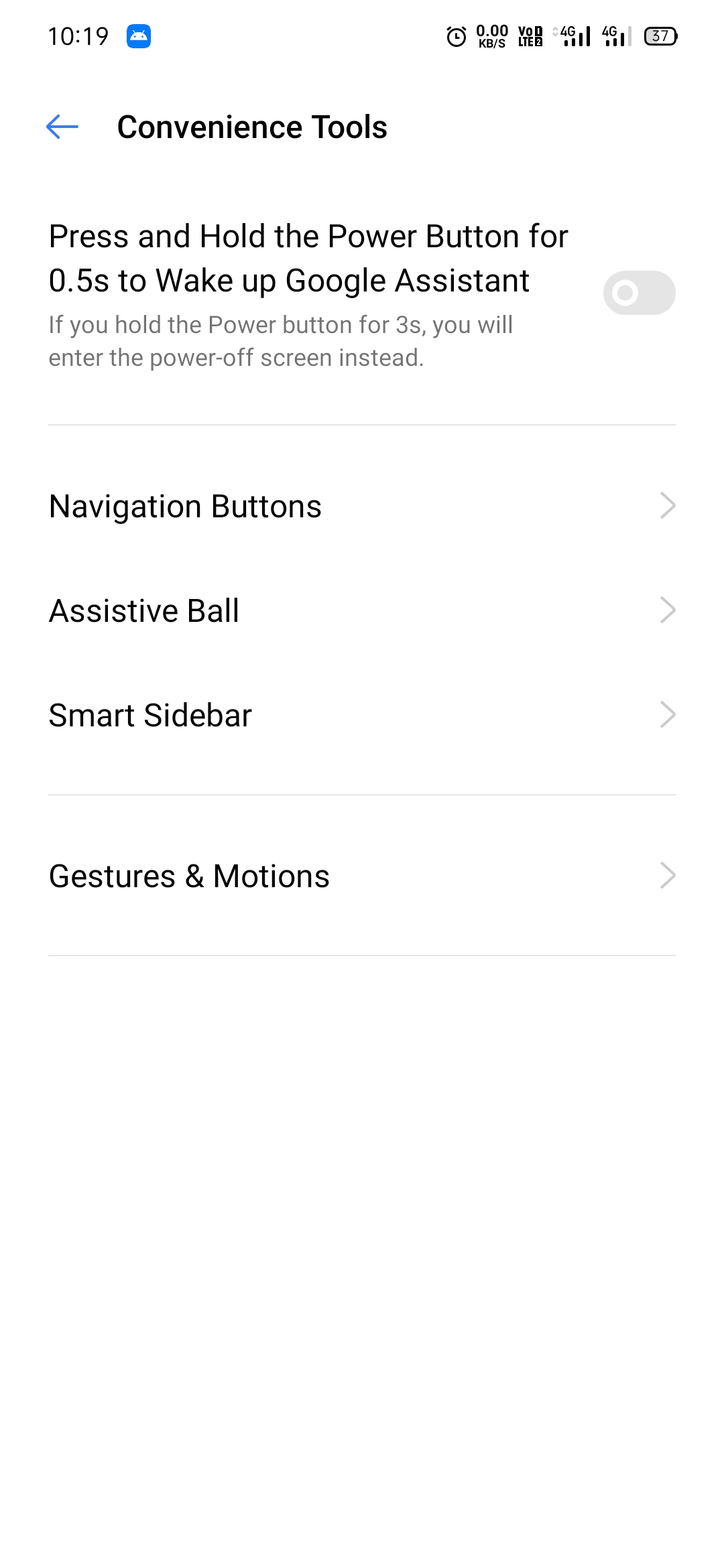Open Smart Sidebar settings

[362, 715]
